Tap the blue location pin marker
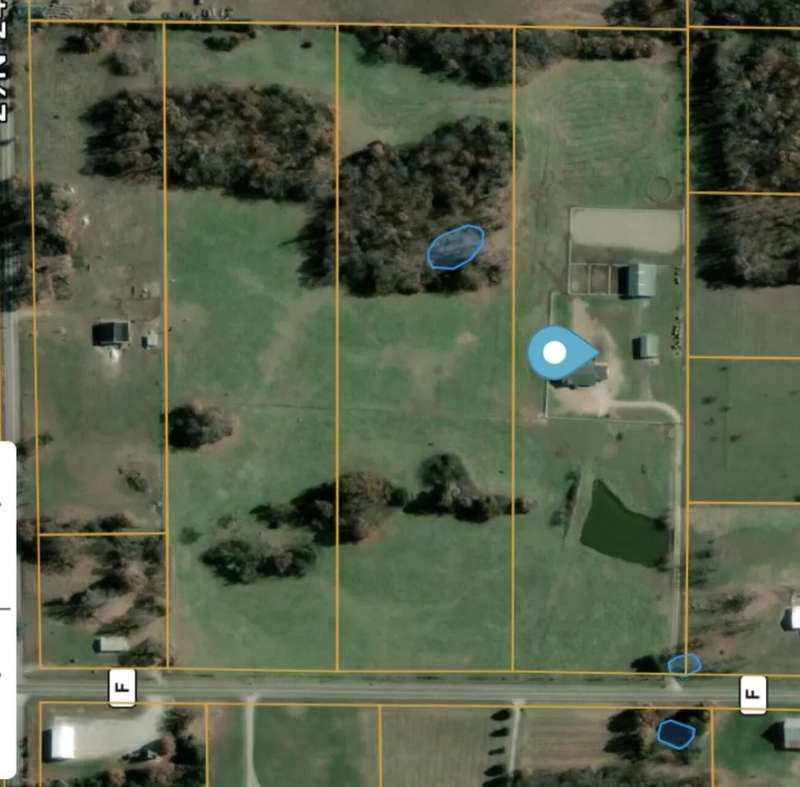The width and height of the screenshot is (800, 787). [x=555, y=352]
